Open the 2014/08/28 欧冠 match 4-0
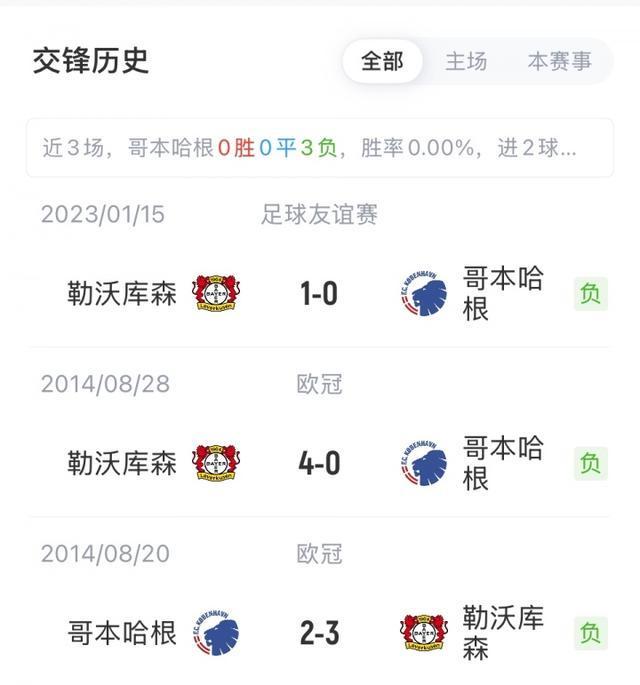Screen dimensions: 640x685 [x=319, y=463]
